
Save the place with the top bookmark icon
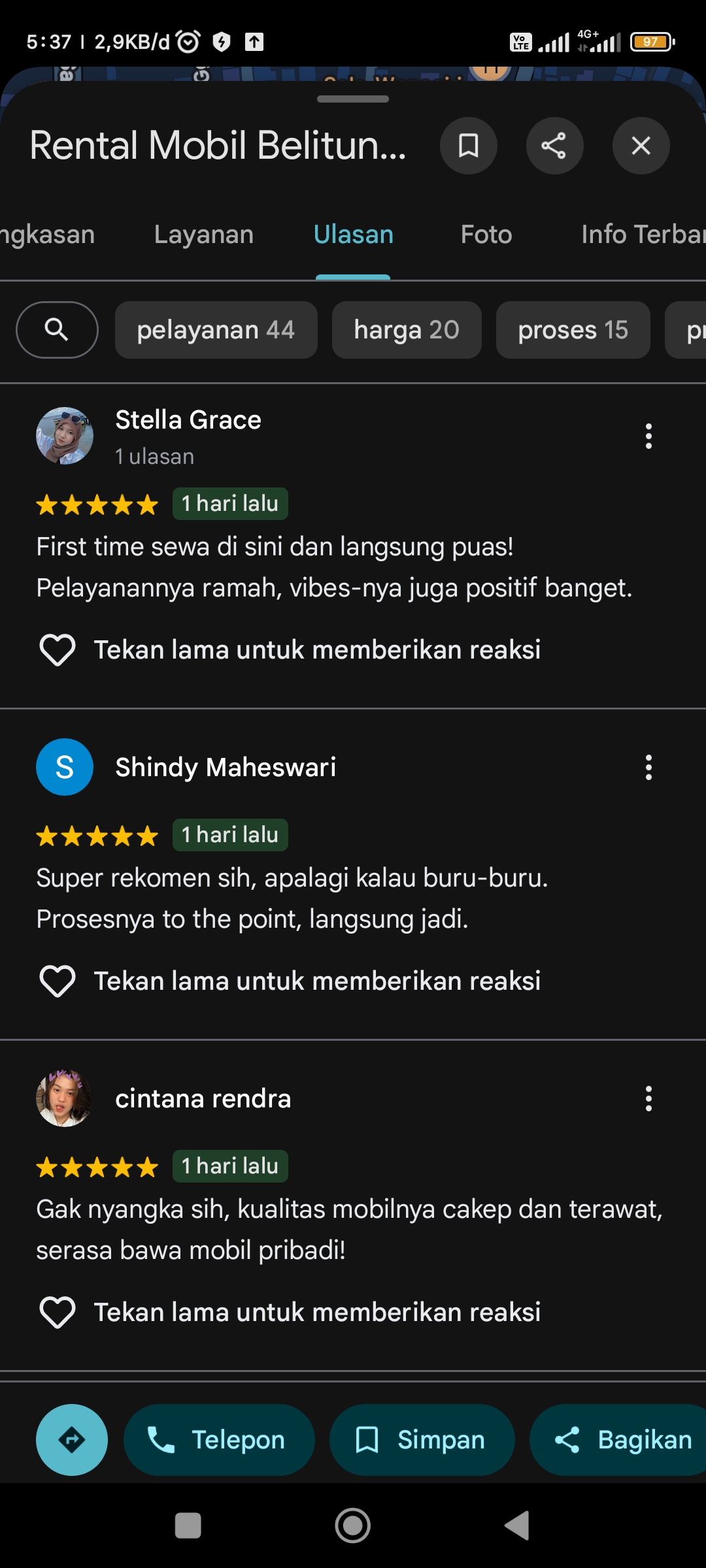click(468, 146)
